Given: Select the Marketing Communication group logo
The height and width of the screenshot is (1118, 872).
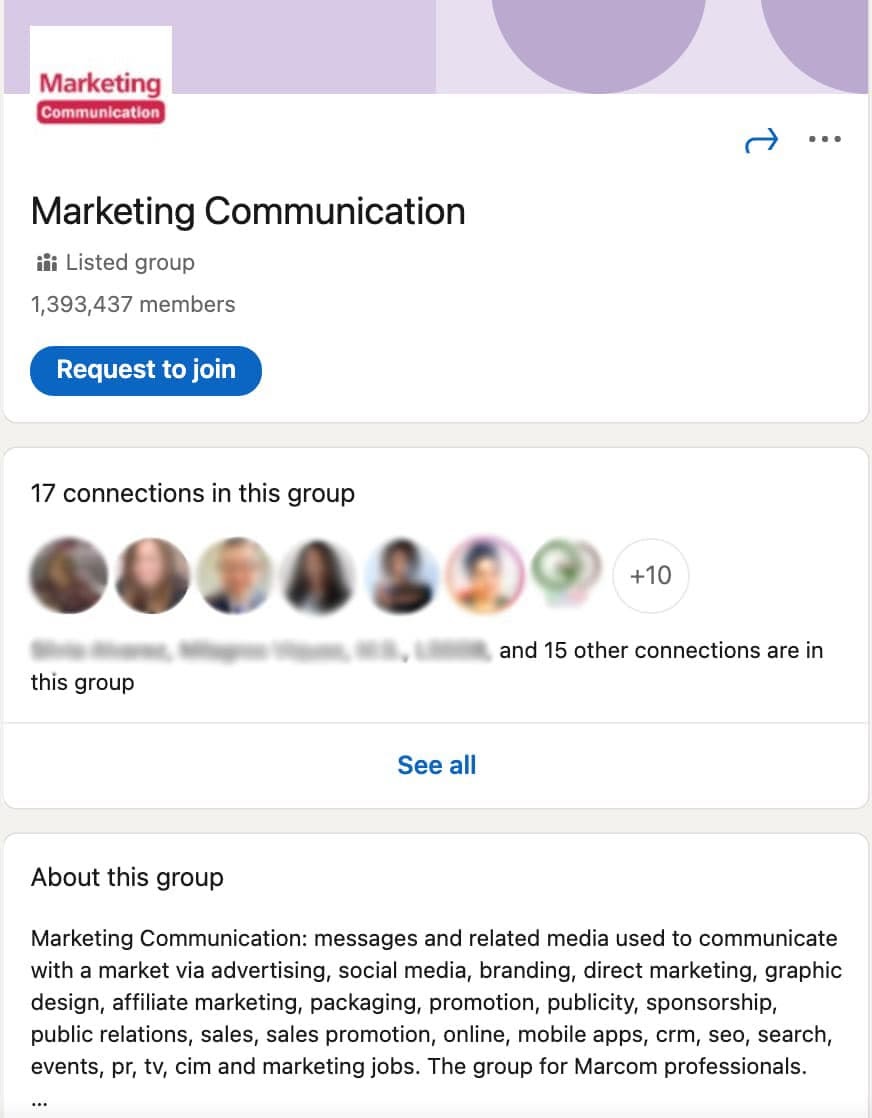Looking at the screenshot, I should pyautogui.click(x=100, y=77).
